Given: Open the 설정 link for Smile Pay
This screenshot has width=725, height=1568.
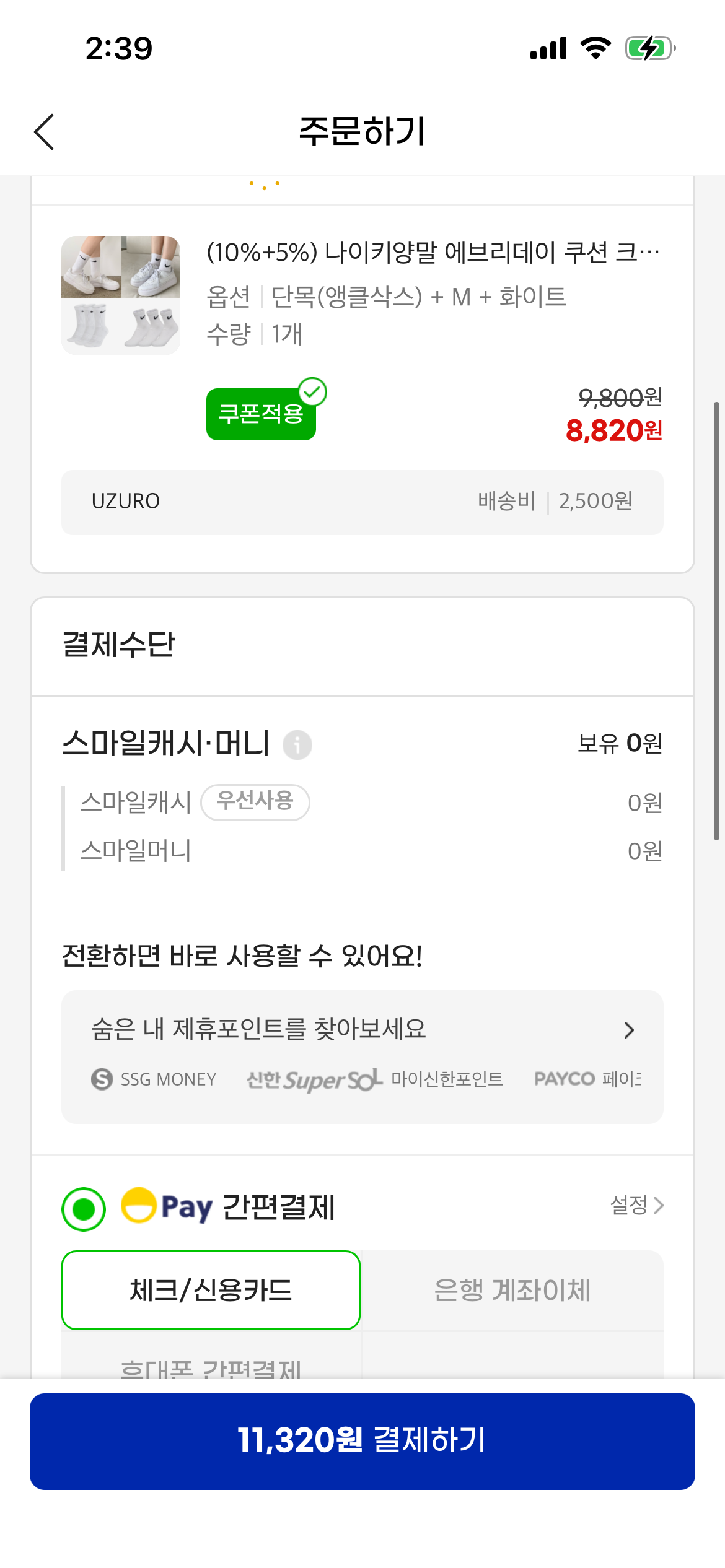Looking at the screenshot, I should tap(636, 1205).
